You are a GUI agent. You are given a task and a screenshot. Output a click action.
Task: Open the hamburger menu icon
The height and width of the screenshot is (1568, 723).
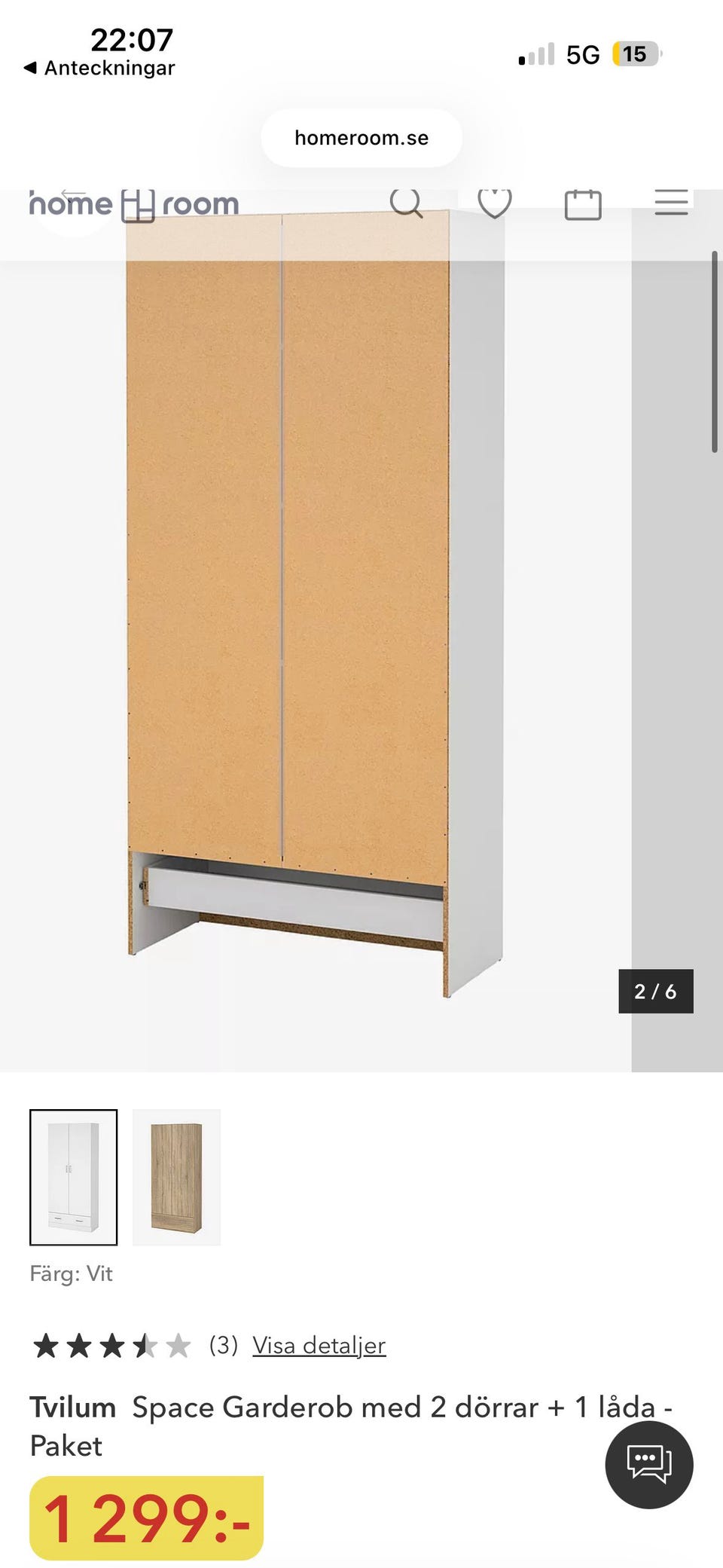pyautogui.click(x=672, y=203)
